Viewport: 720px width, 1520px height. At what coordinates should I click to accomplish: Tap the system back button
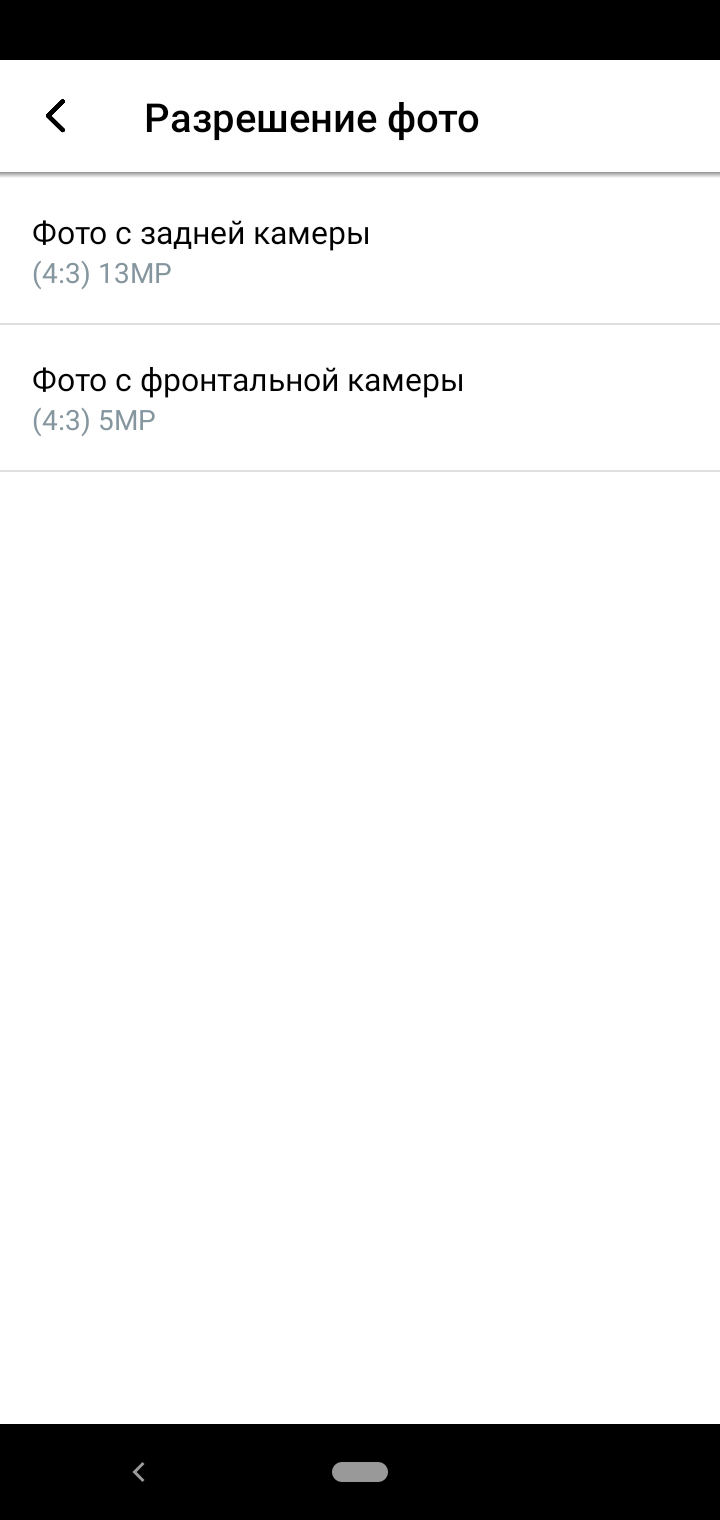(x=139, y=1471)
